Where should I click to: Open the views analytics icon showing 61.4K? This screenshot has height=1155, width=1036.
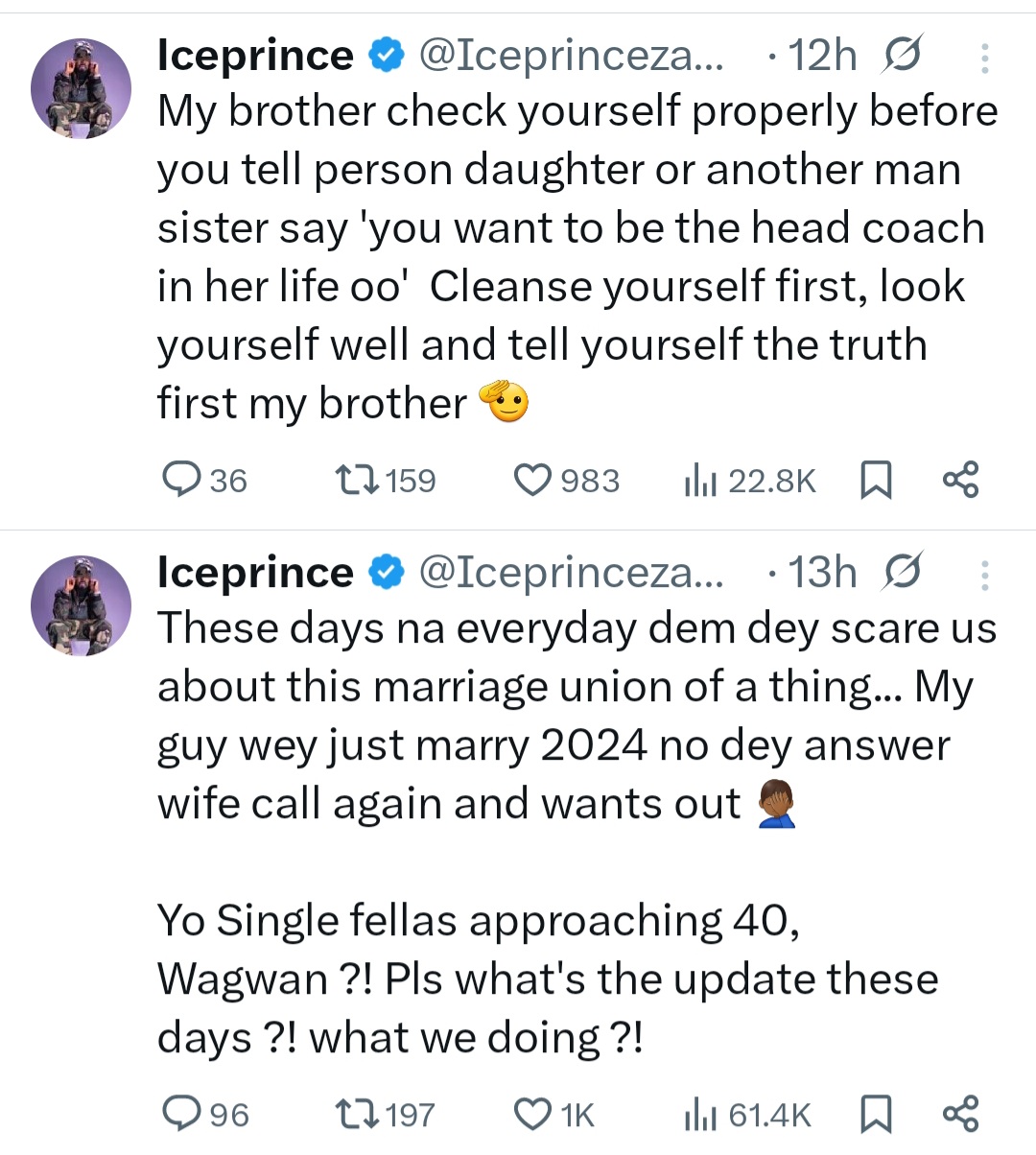(x=700, y=1114)
